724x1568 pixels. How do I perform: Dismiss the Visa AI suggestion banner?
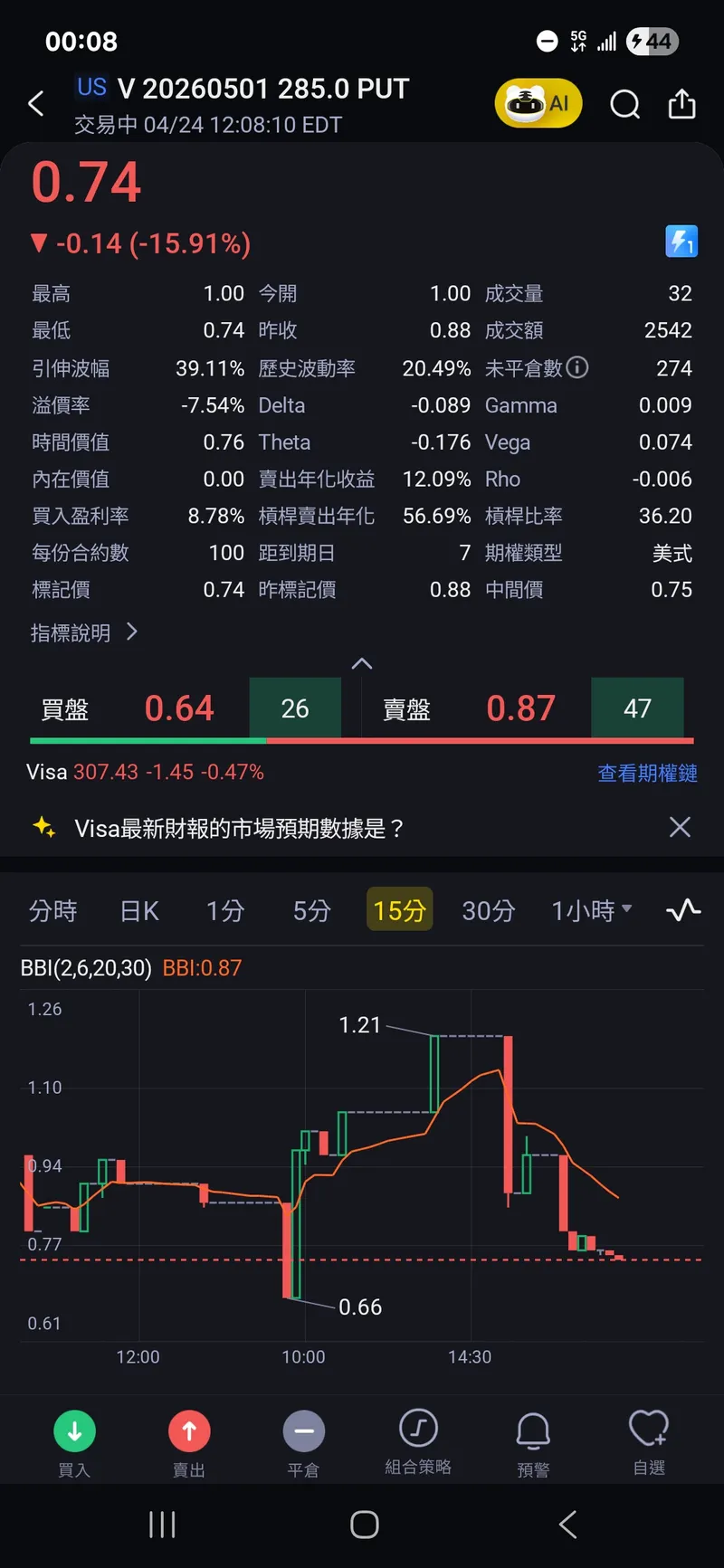[x=679, y=827]
